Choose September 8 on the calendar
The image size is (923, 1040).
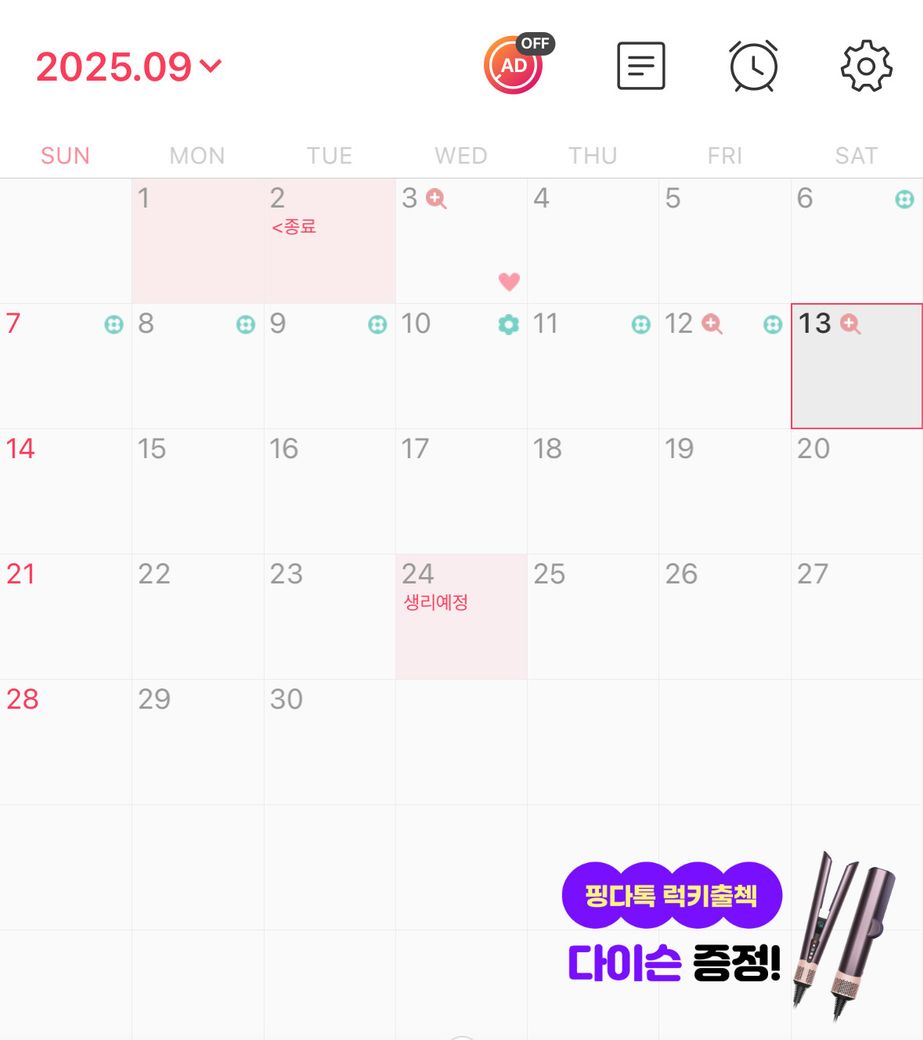pos(198,366)
